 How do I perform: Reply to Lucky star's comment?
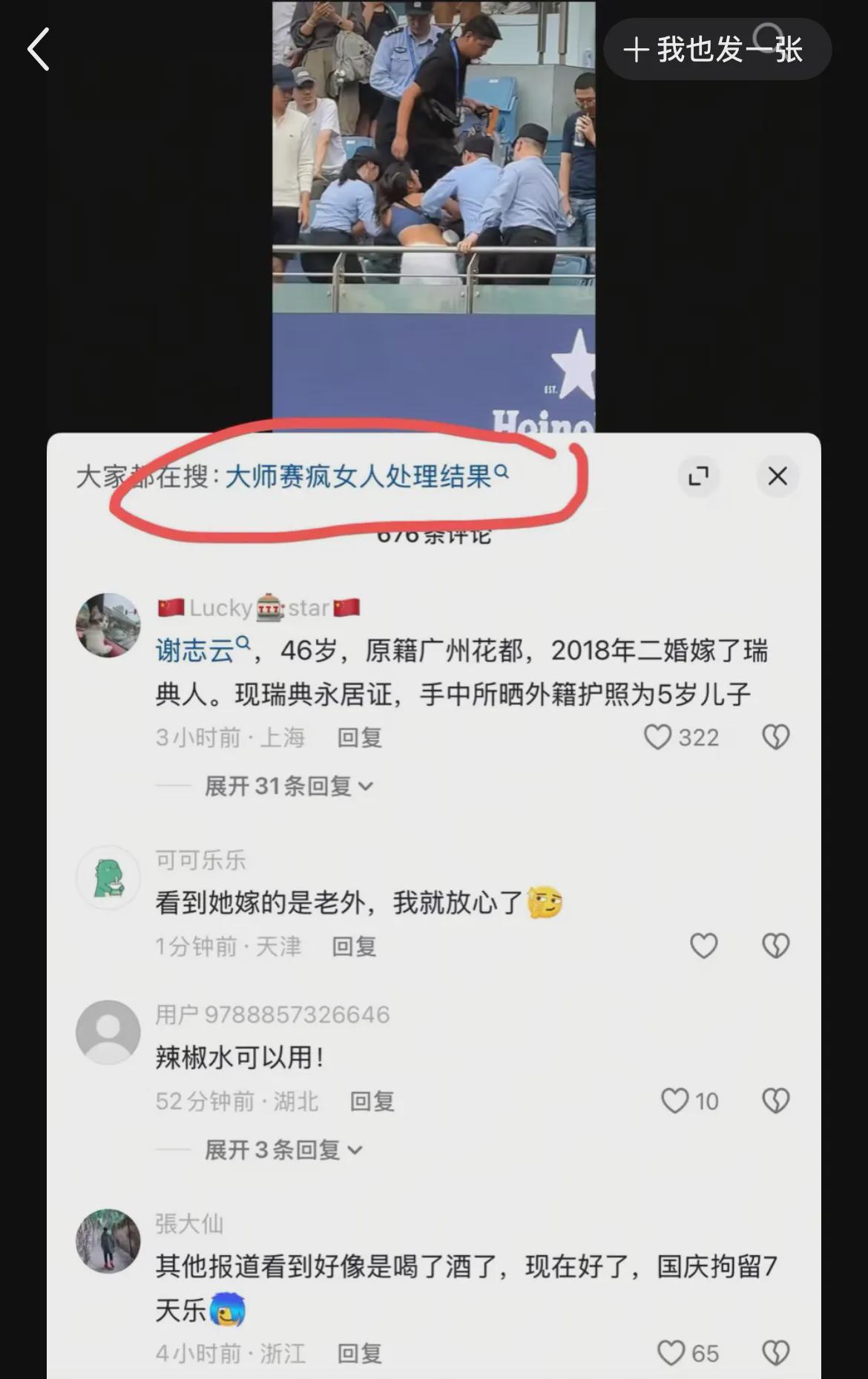pos(359,738)
